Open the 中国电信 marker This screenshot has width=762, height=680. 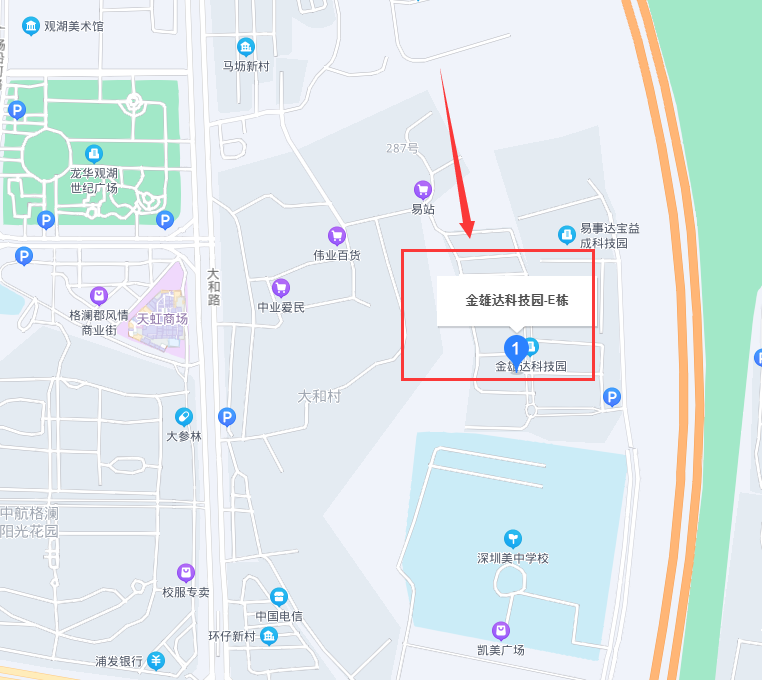click(279, 597)
